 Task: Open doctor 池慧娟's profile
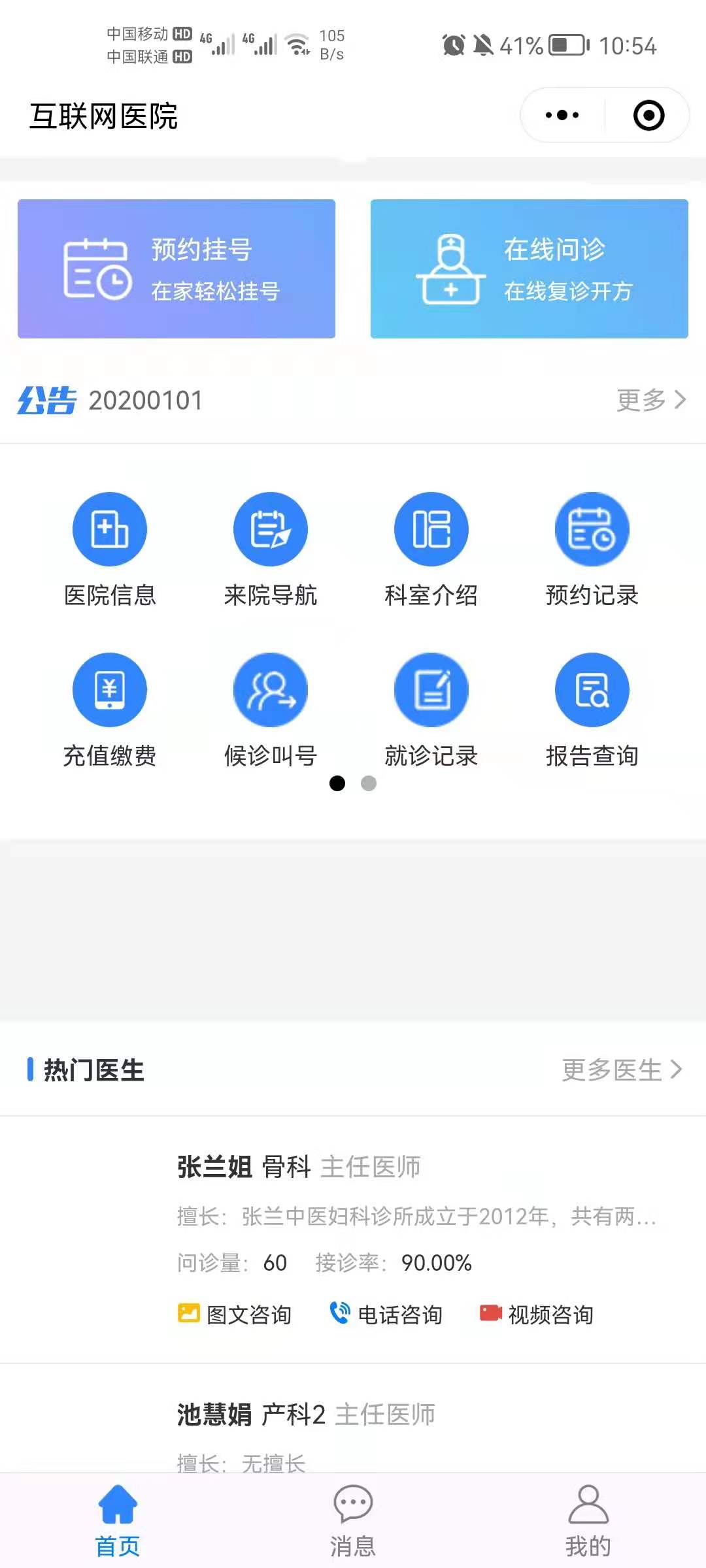353,1419
